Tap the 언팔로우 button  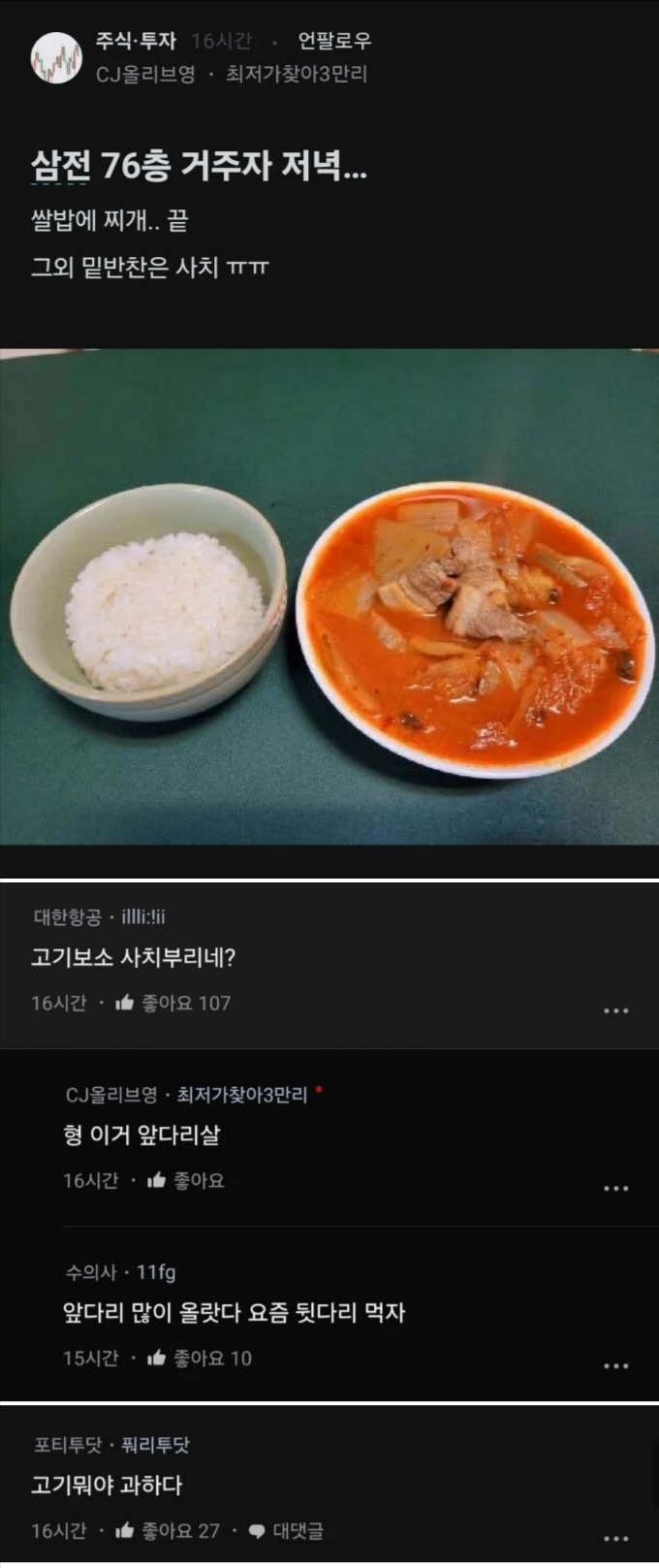pos(333,41)
